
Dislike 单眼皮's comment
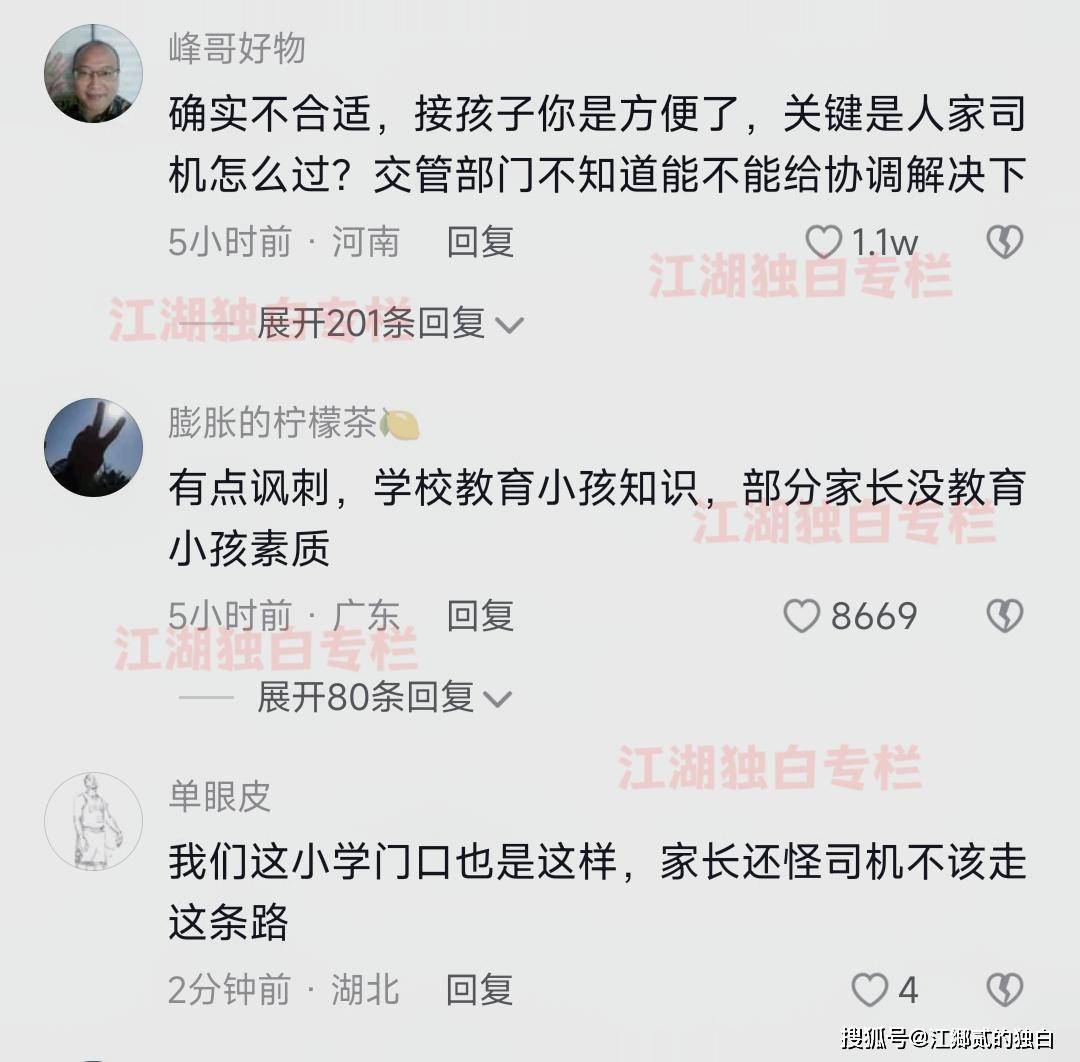tap(1004, 990)
